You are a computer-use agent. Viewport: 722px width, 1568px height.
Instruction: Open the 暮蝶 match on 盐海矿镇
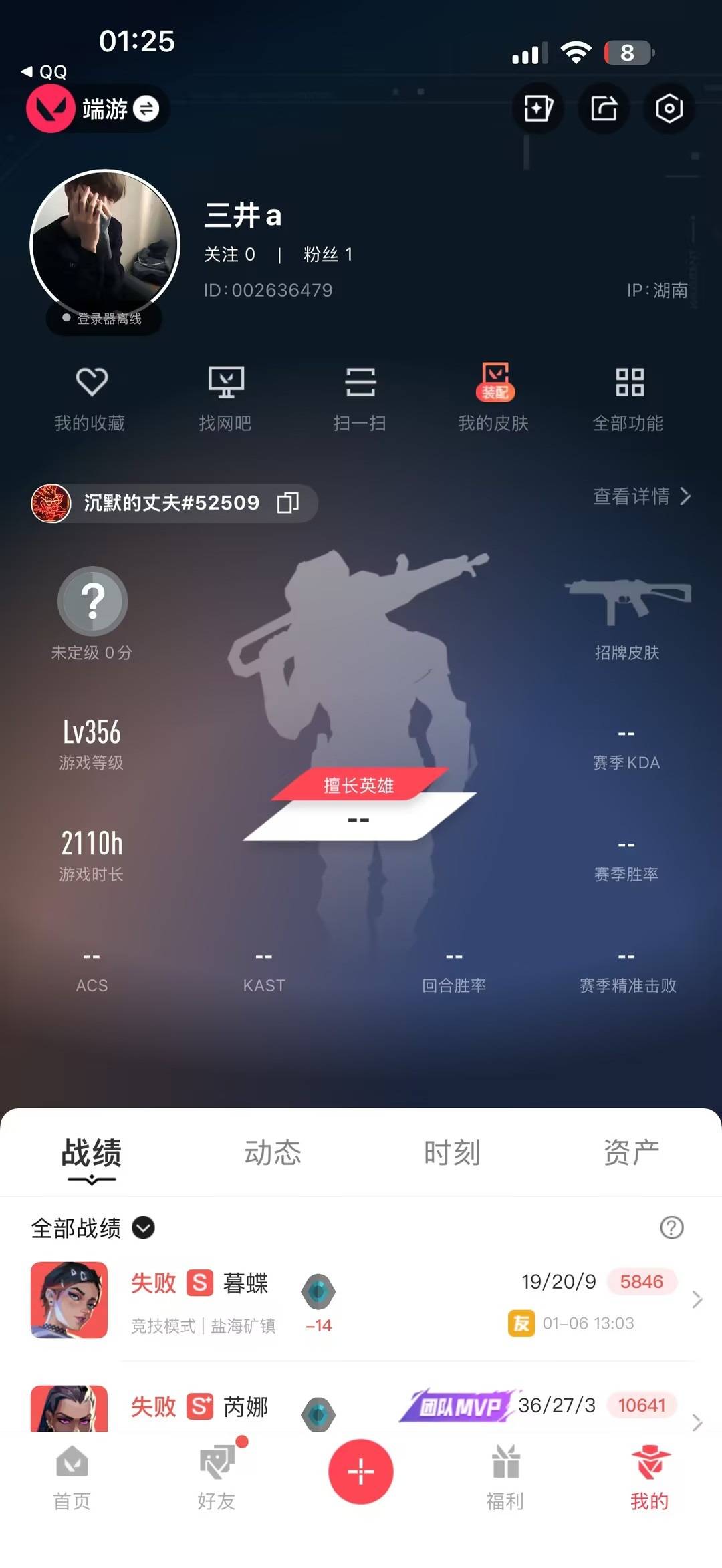tap(361, 1300)
